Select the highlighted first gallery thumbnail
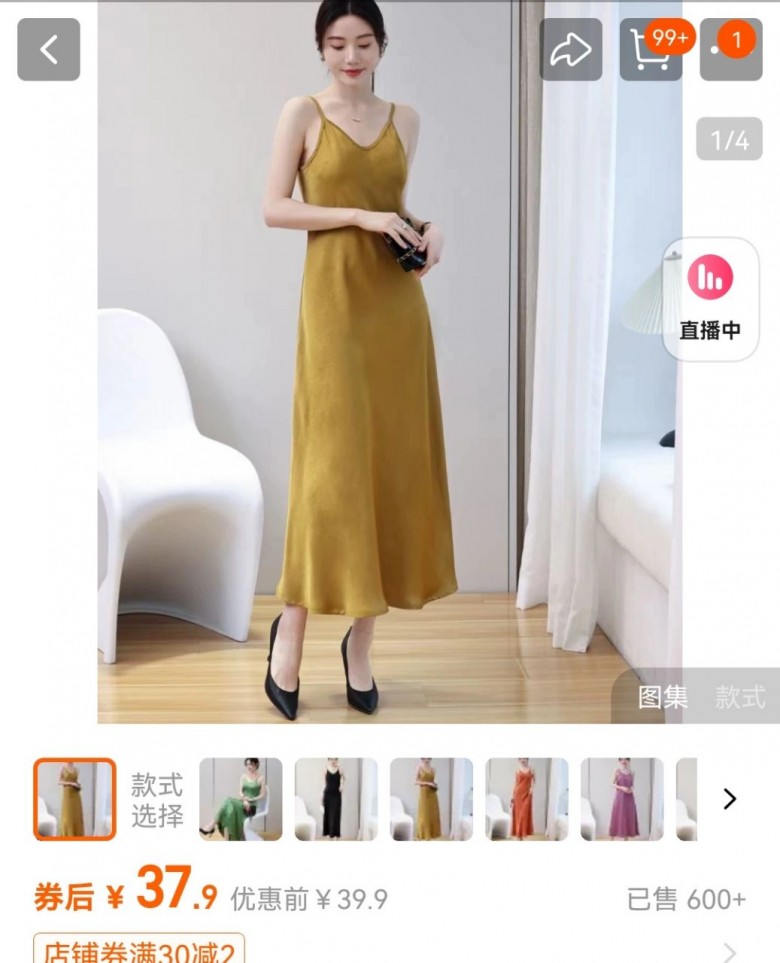Image resolution: width=780 pixels, height=963 pixels. (74, 798)
